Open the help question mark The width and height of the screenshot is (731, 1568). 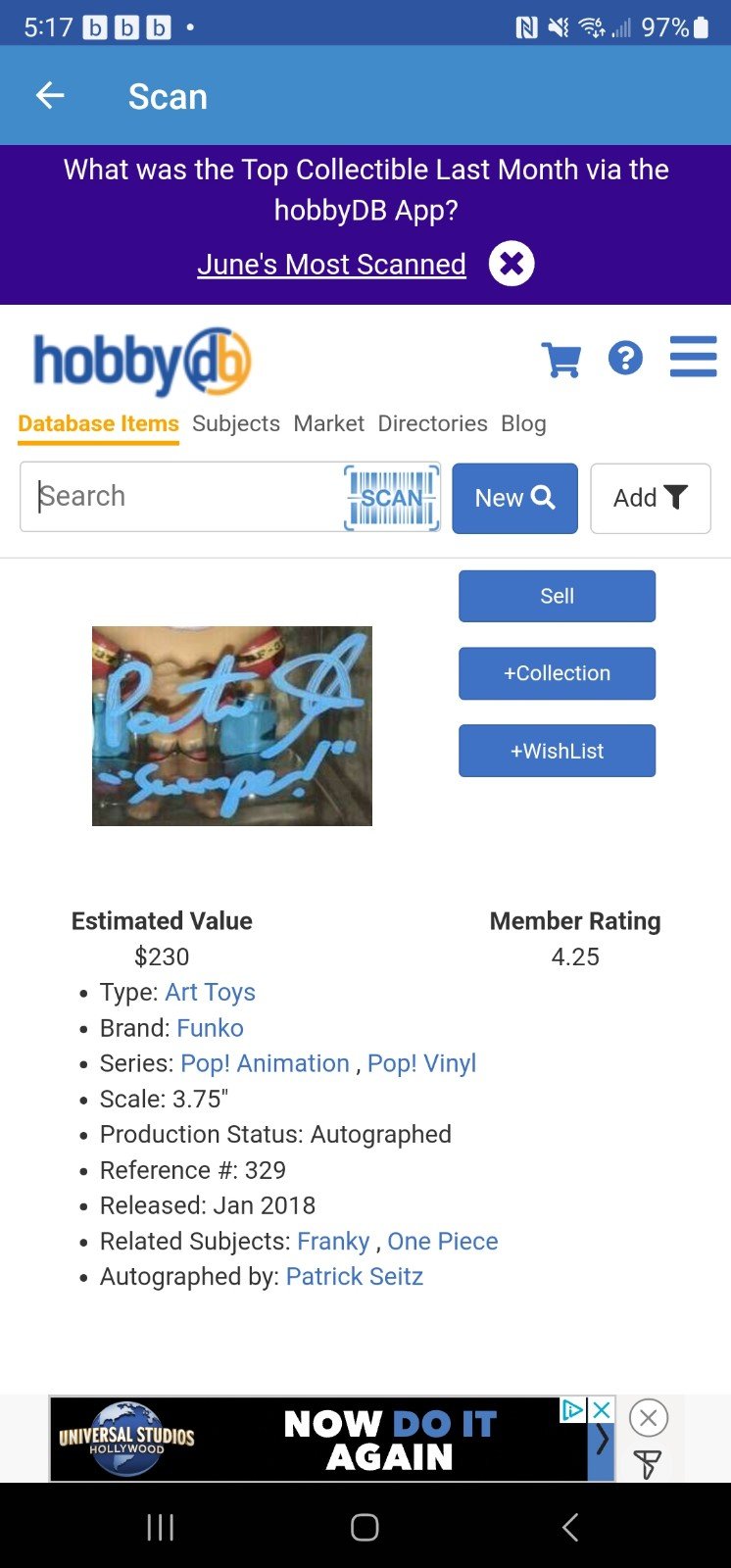point(625,359)
